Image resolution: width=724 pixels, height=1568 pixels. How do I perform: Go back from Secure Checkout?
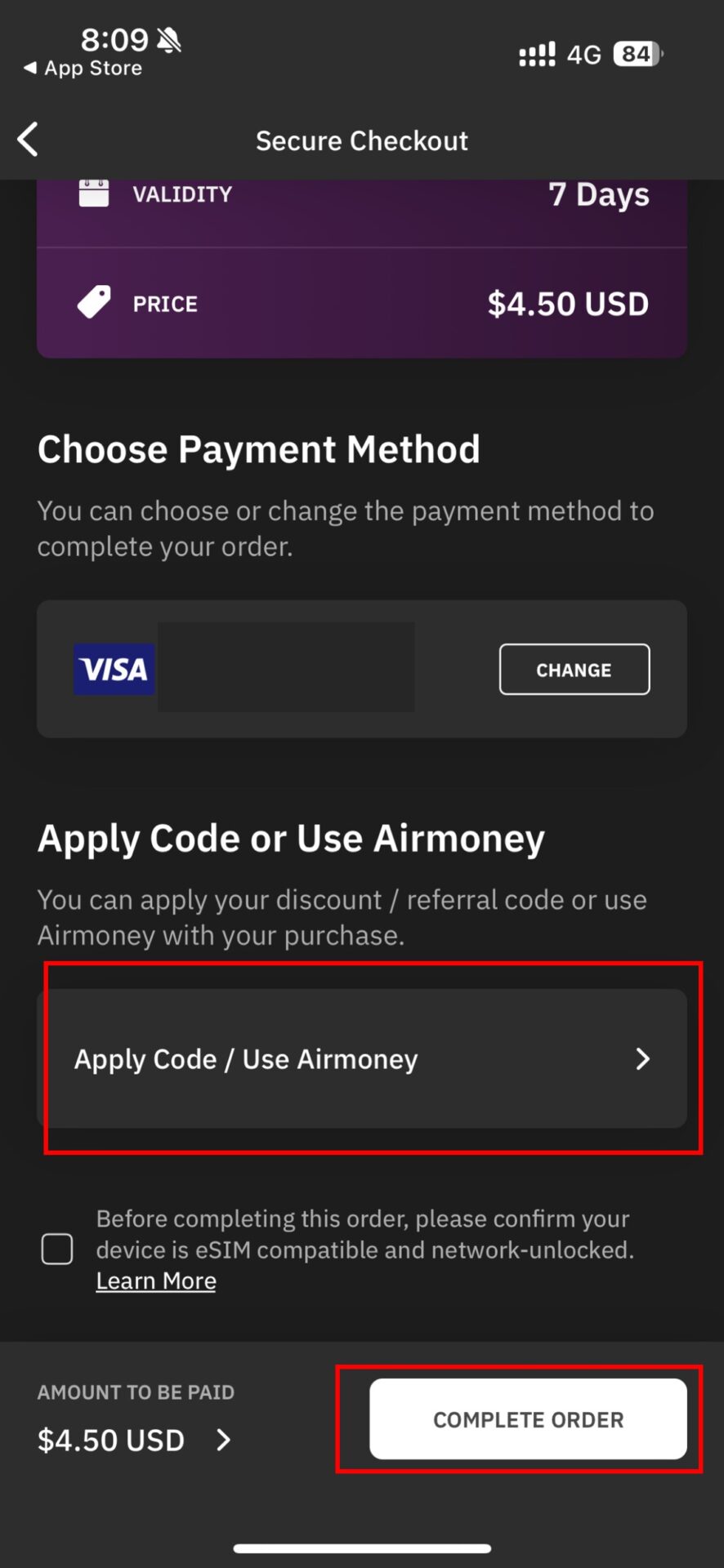click(29, 140)
